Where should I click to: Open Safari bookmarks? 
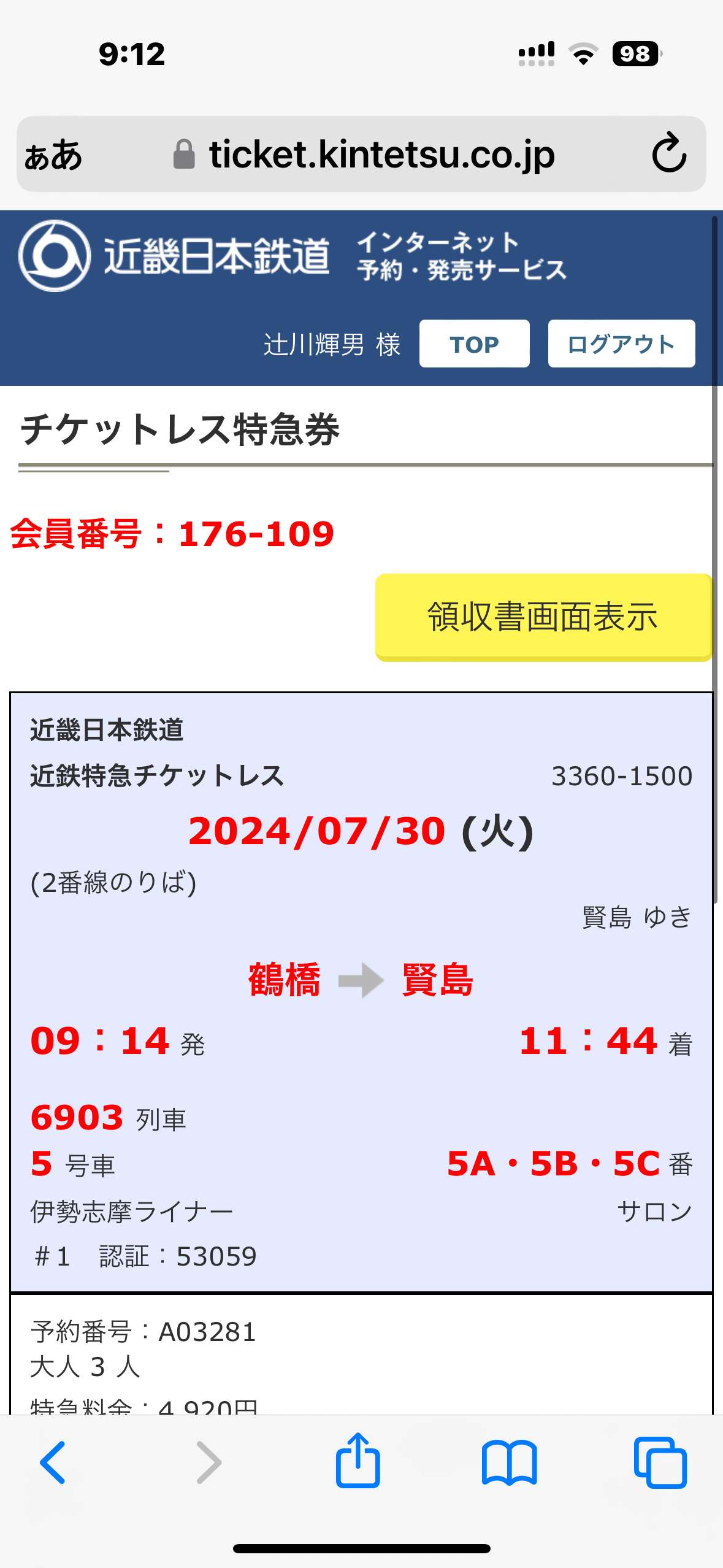[x=510, y=1463]
